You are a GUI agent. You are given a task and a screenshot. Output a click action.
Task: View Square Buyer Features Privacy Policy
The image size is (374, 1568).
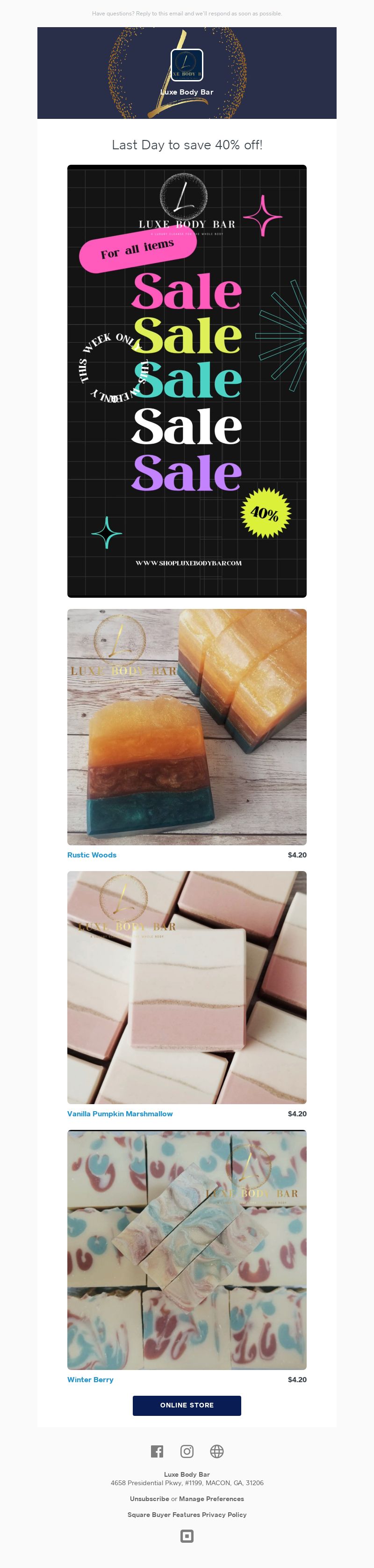pyautogui.click(x=187, y=1515)
